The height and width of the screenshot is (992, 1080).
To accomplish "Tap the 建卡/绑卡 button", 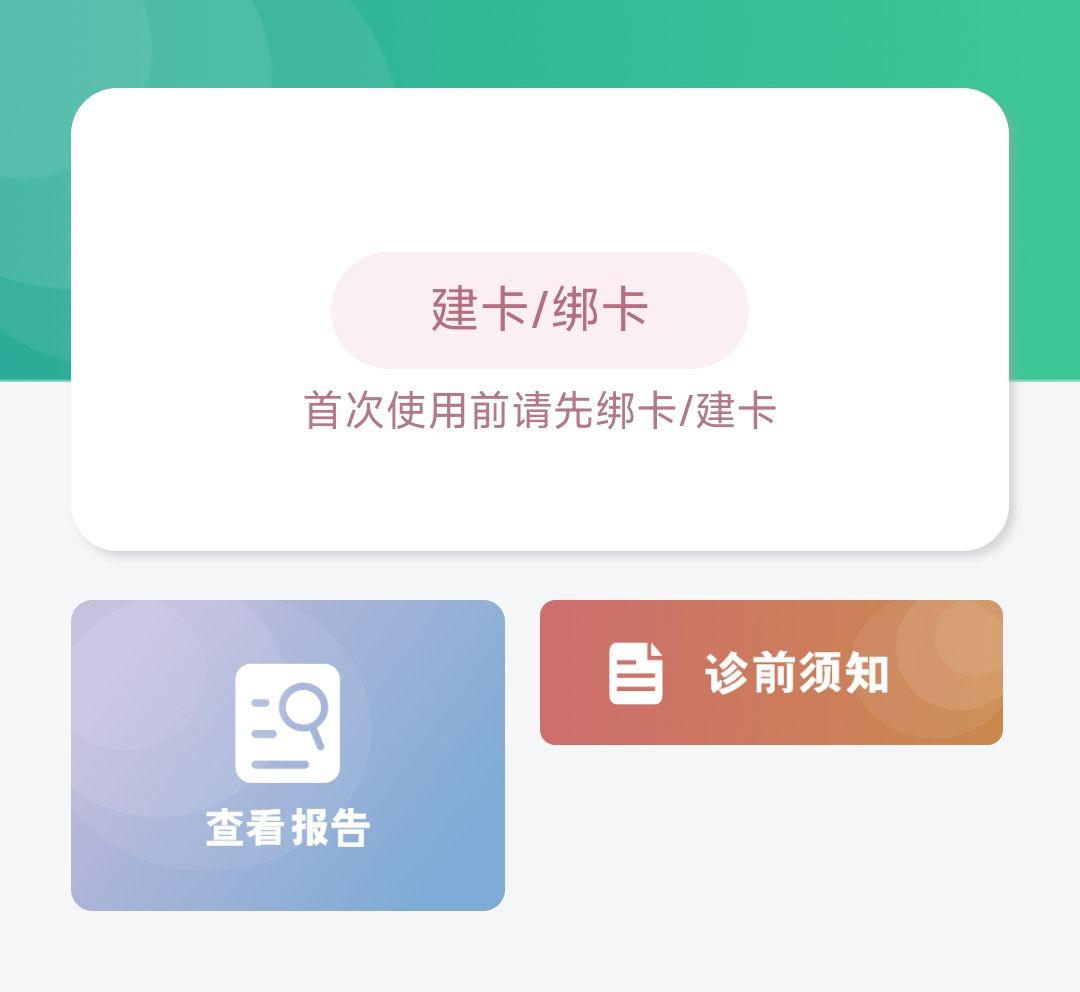I will [x=539, y=310].
